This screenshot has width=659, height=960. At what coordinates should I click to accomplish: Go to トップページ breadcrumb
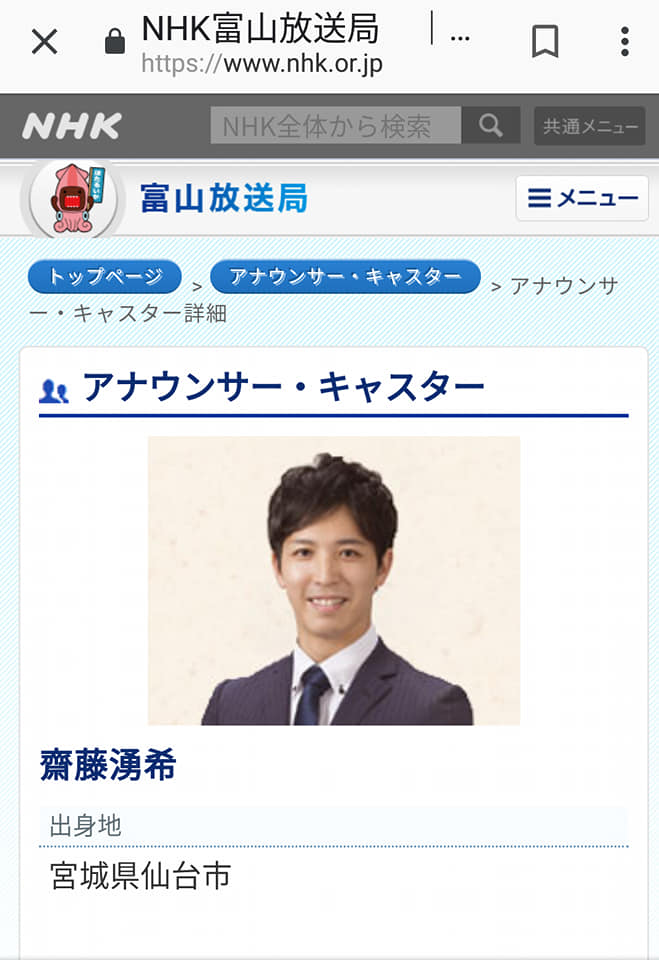pos(105,277)
